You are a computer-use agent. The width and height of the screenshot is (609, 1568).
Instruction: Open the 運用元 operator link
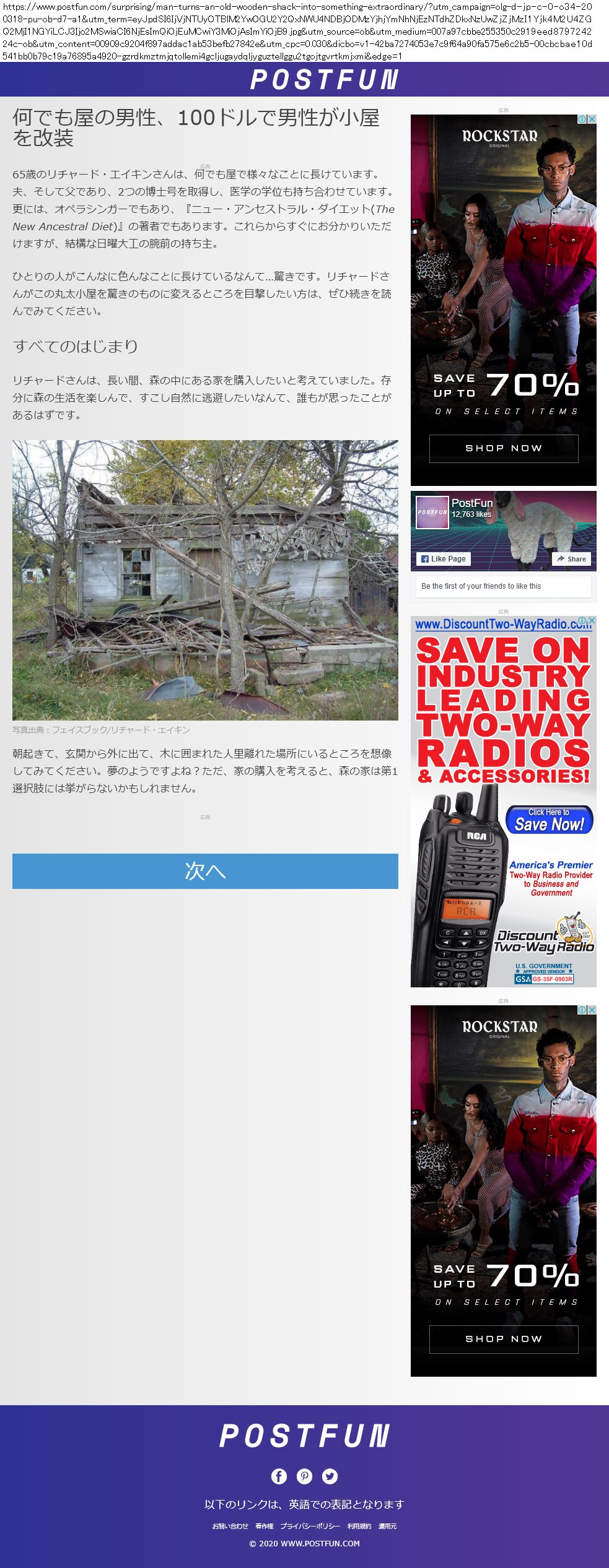pyautogui.click(x=387, y=1526)
